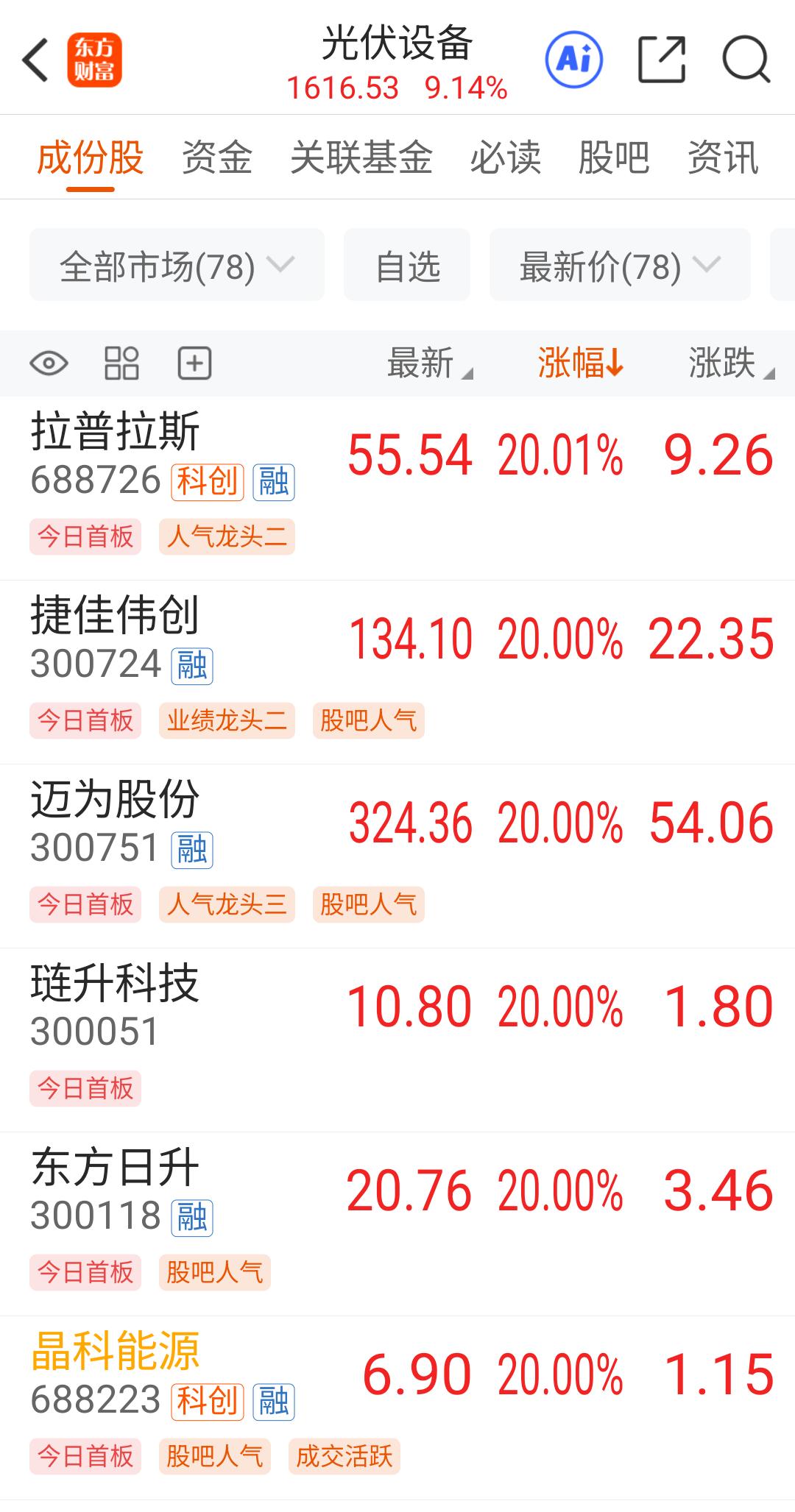Open the 必读 tab
795x1512 pixels.
pyautogui.click(x=506, y=157)
